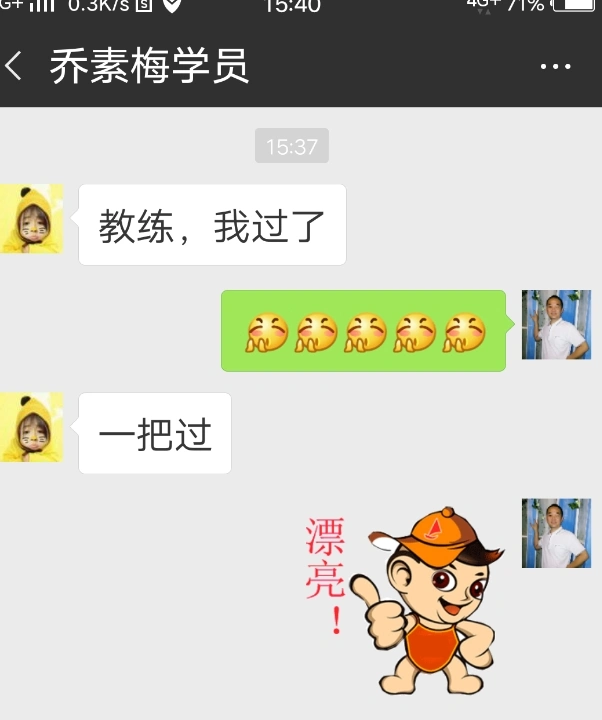Open the avatar next to 一把过

tap(32, 427)
